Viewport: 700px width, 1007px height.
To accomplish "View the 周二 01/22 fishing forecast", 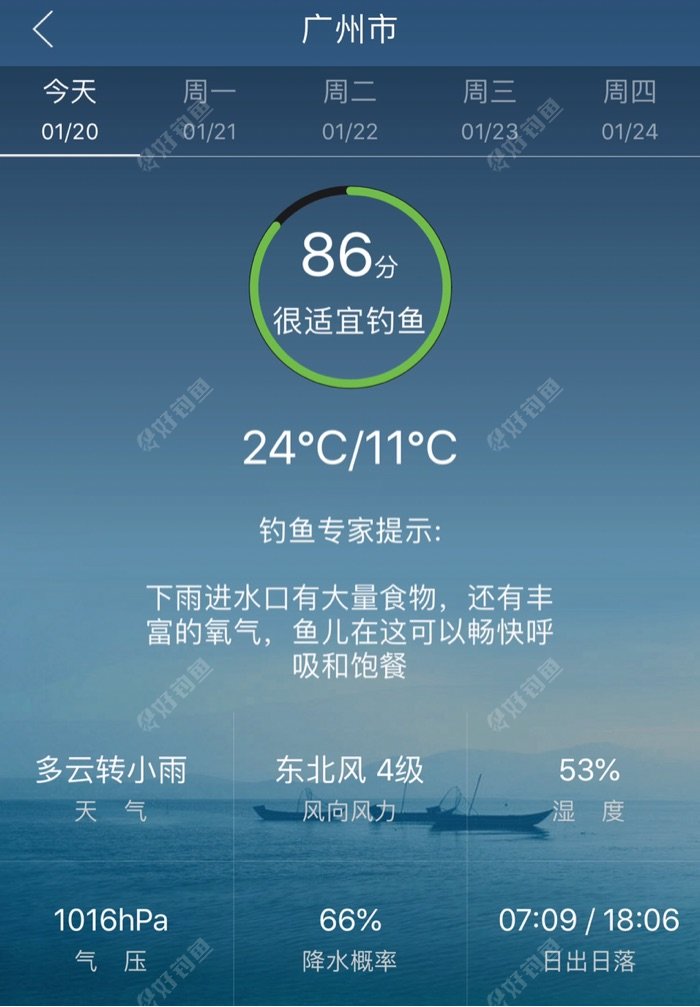I will 350,111.
